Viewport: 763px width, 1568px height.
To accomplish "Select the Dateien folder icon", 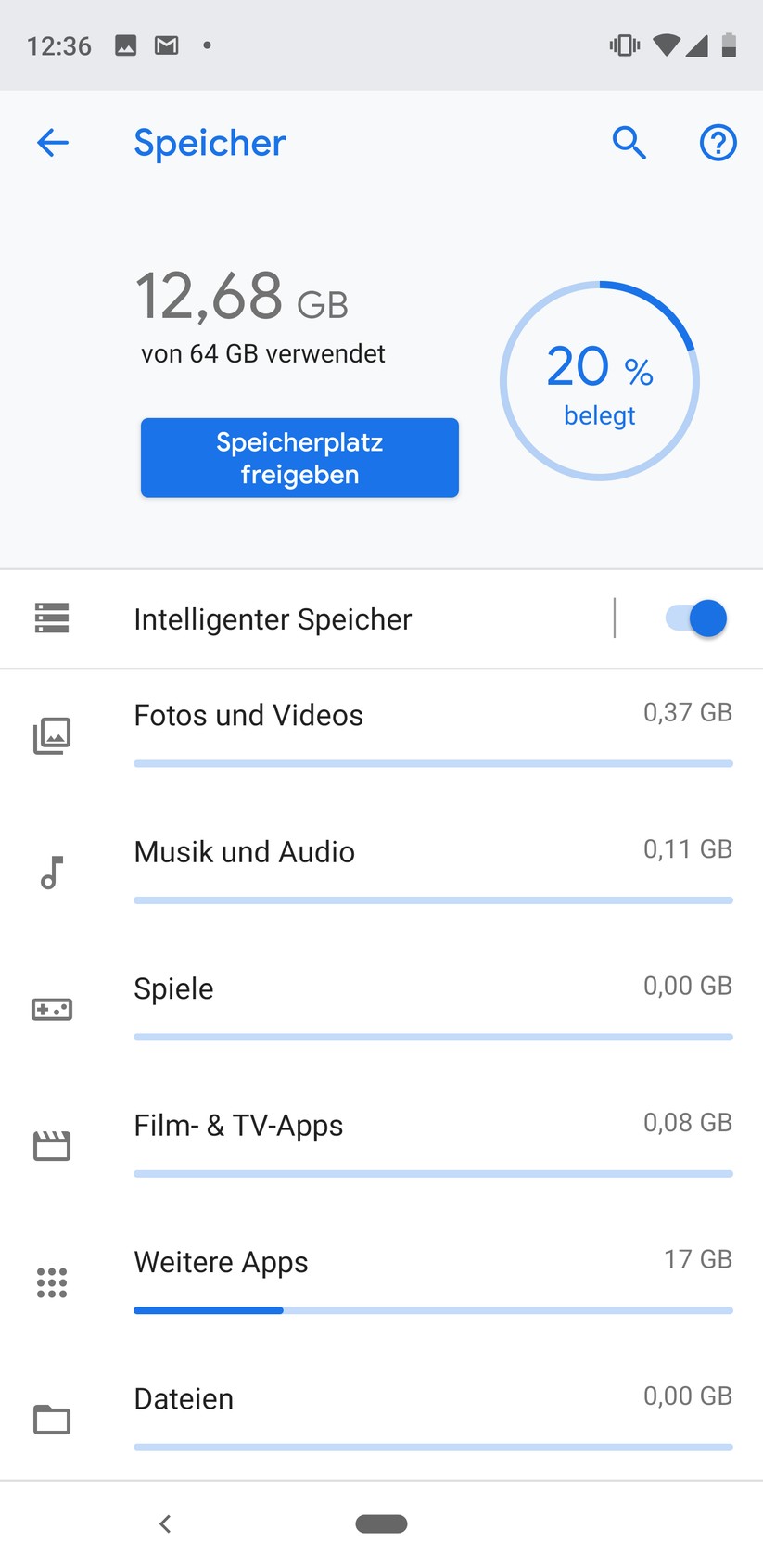I will click(x=52, y=1419).
